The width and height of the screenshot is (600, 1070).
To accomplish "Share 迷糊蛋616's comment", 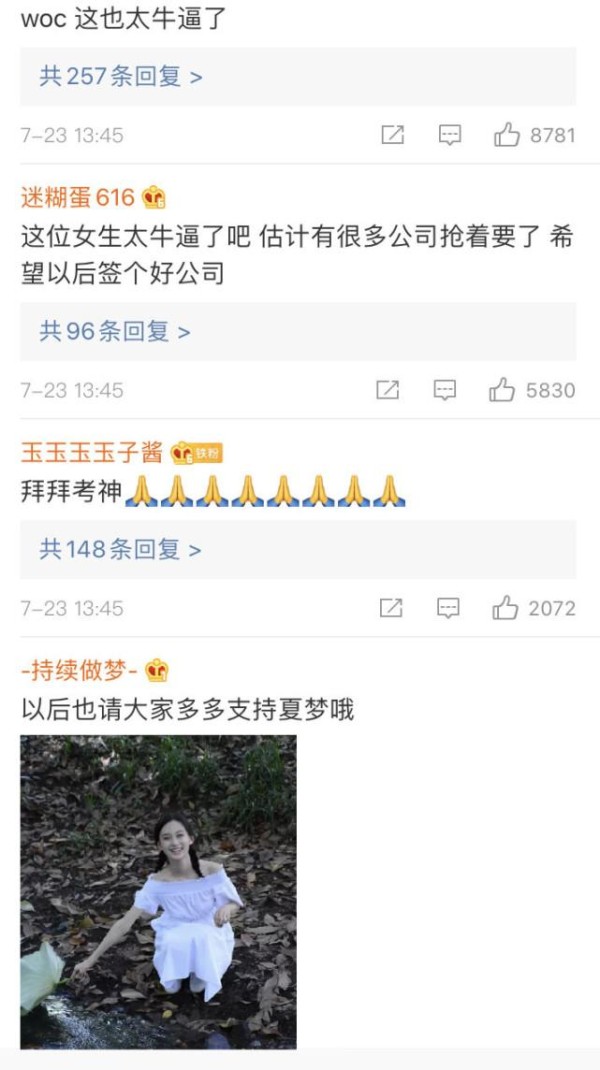I will 387,390.
